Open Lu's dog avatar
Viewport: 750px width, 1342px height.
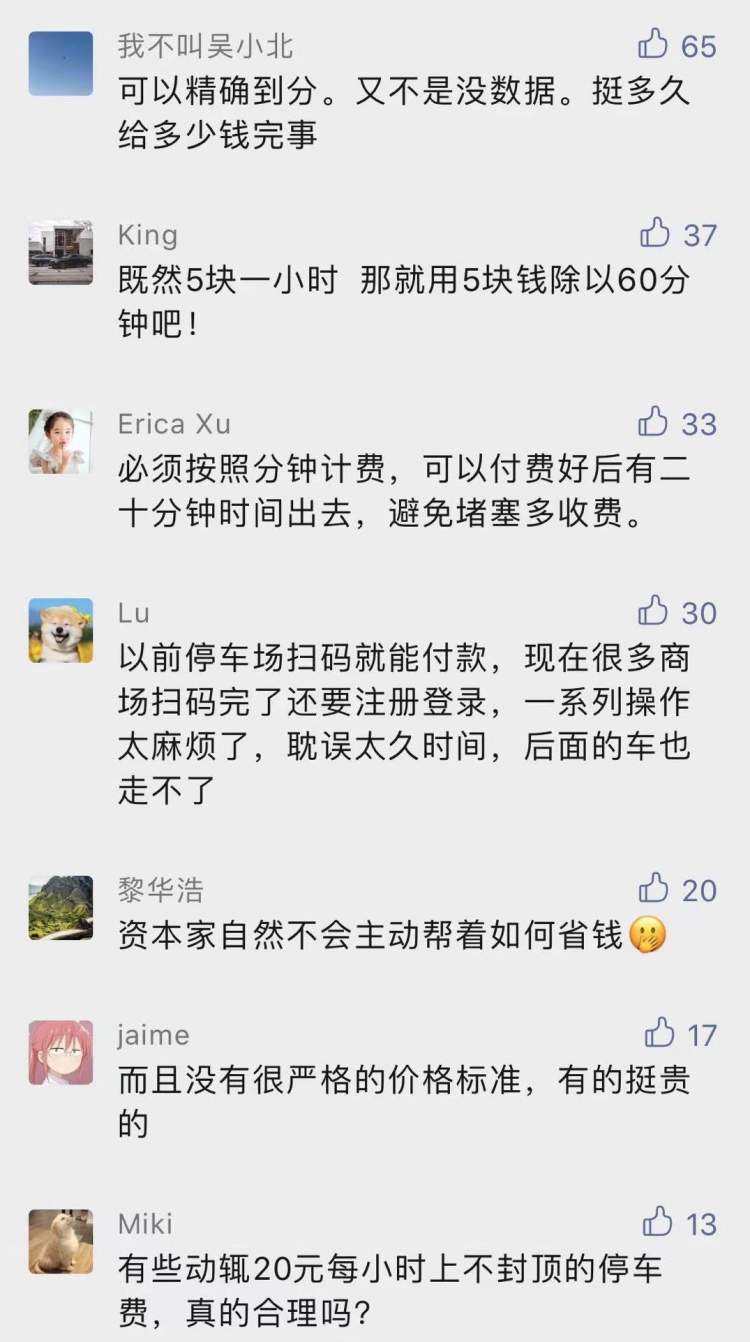[x=61, y=630]
